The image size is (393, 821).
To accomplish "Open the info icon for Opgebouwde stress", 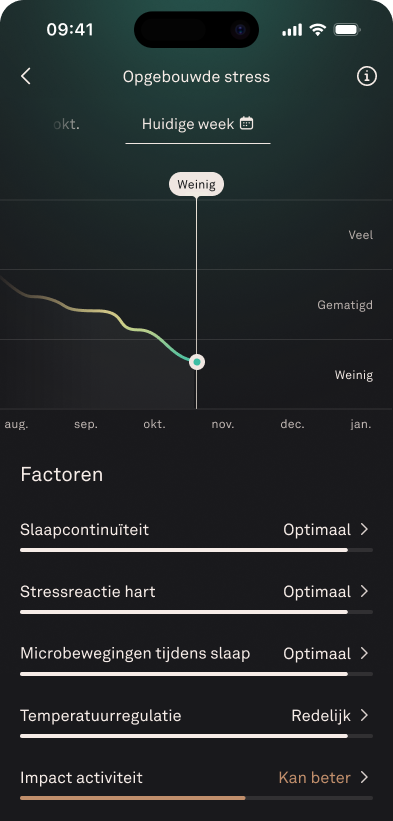I will click(x=366, y=76).
